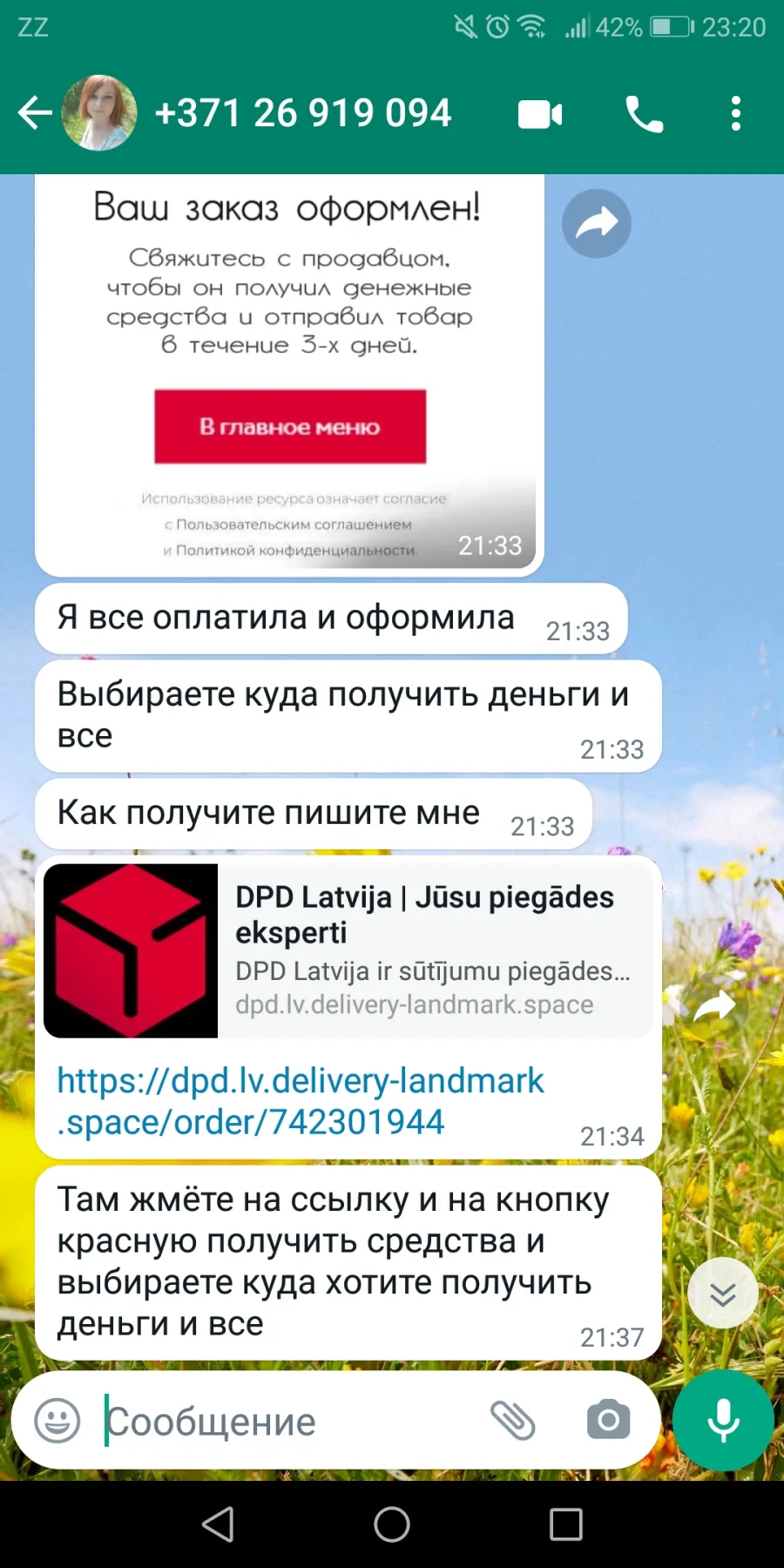Image resolution: width=784 pixels, height=1568 pixels.
Task: Jump to the latest messages
Action: click(722, 1293)
